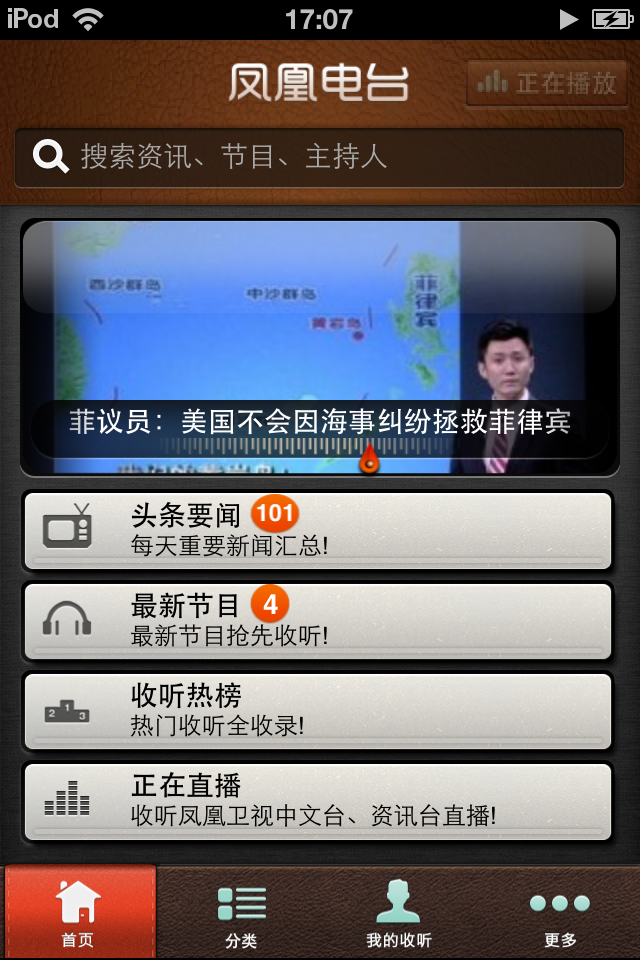Switch to the 首页 home tab
Image resolution: width=640 pixels, height=960 pixels.
pyautogui.click(x=79, y=913)
